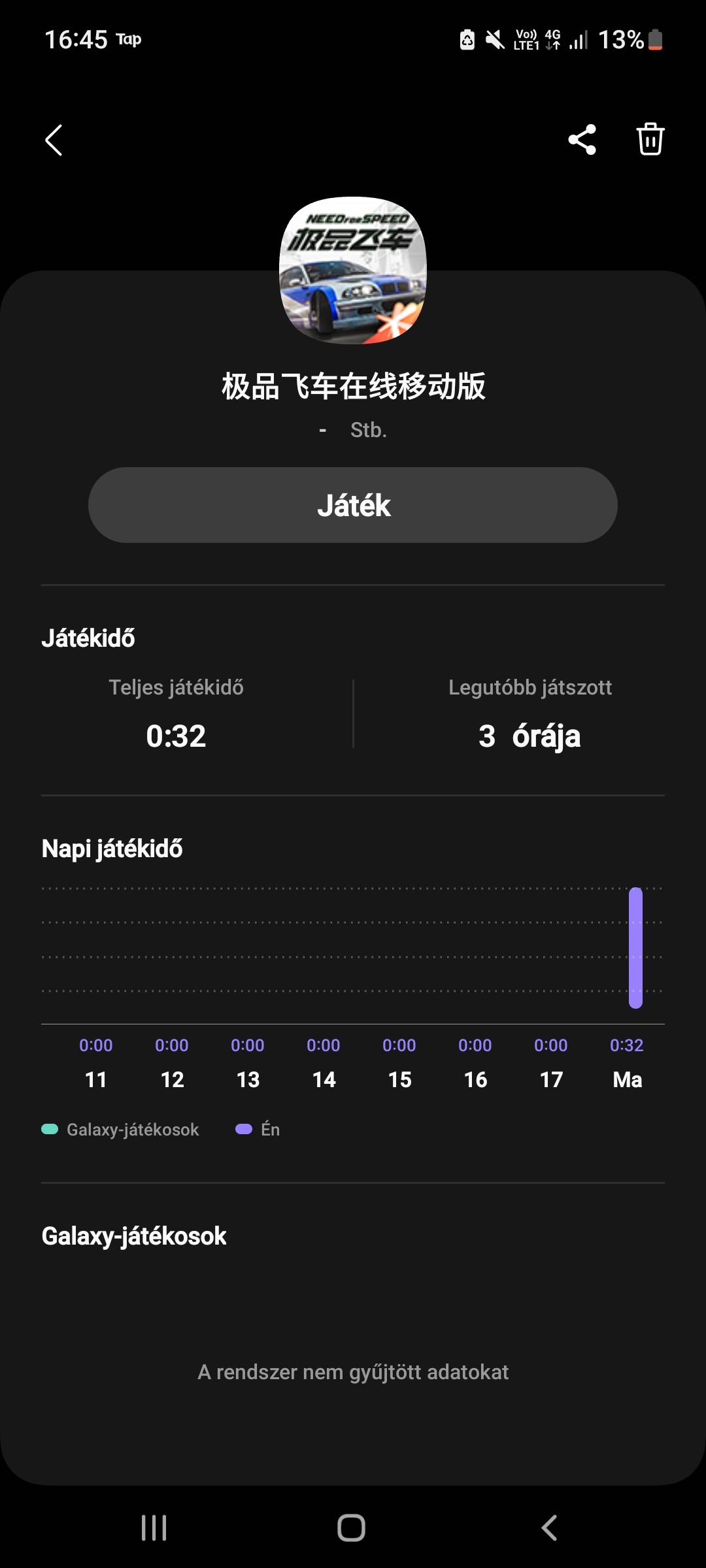Delete the game using the trash icon
The width and height of the screenshot is (706, 1568).
pos(649,139)
